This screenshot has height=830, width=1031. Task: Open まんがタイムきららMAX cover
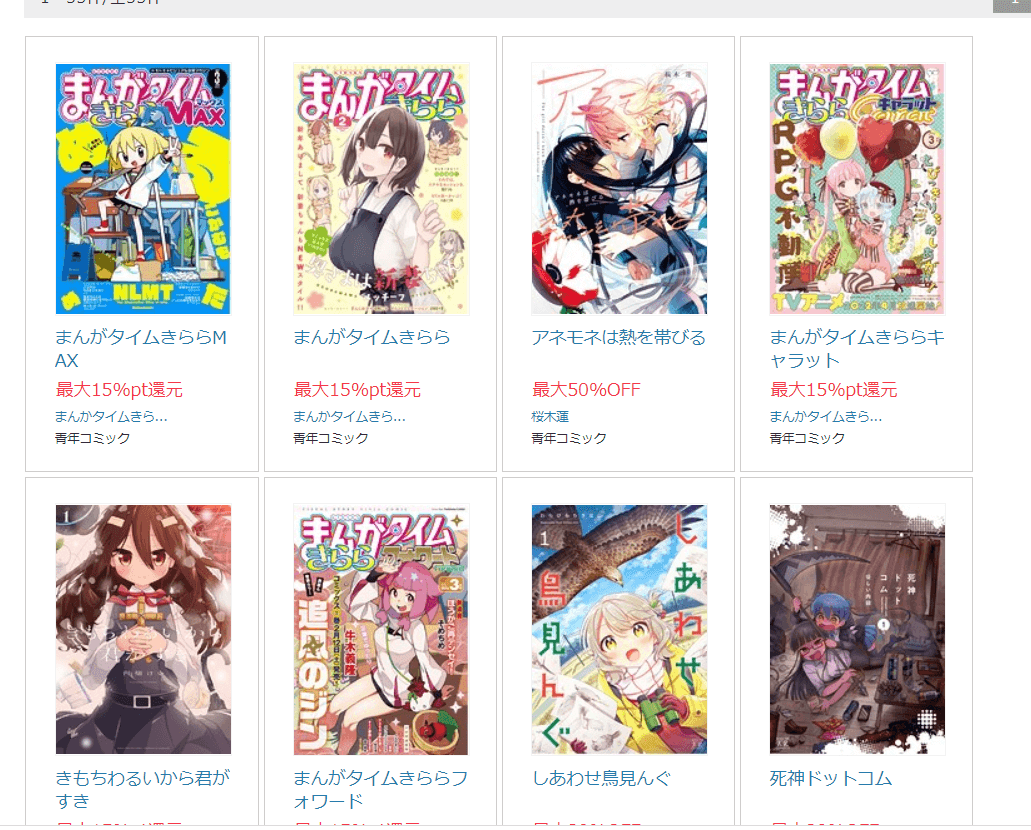[142, 189]
